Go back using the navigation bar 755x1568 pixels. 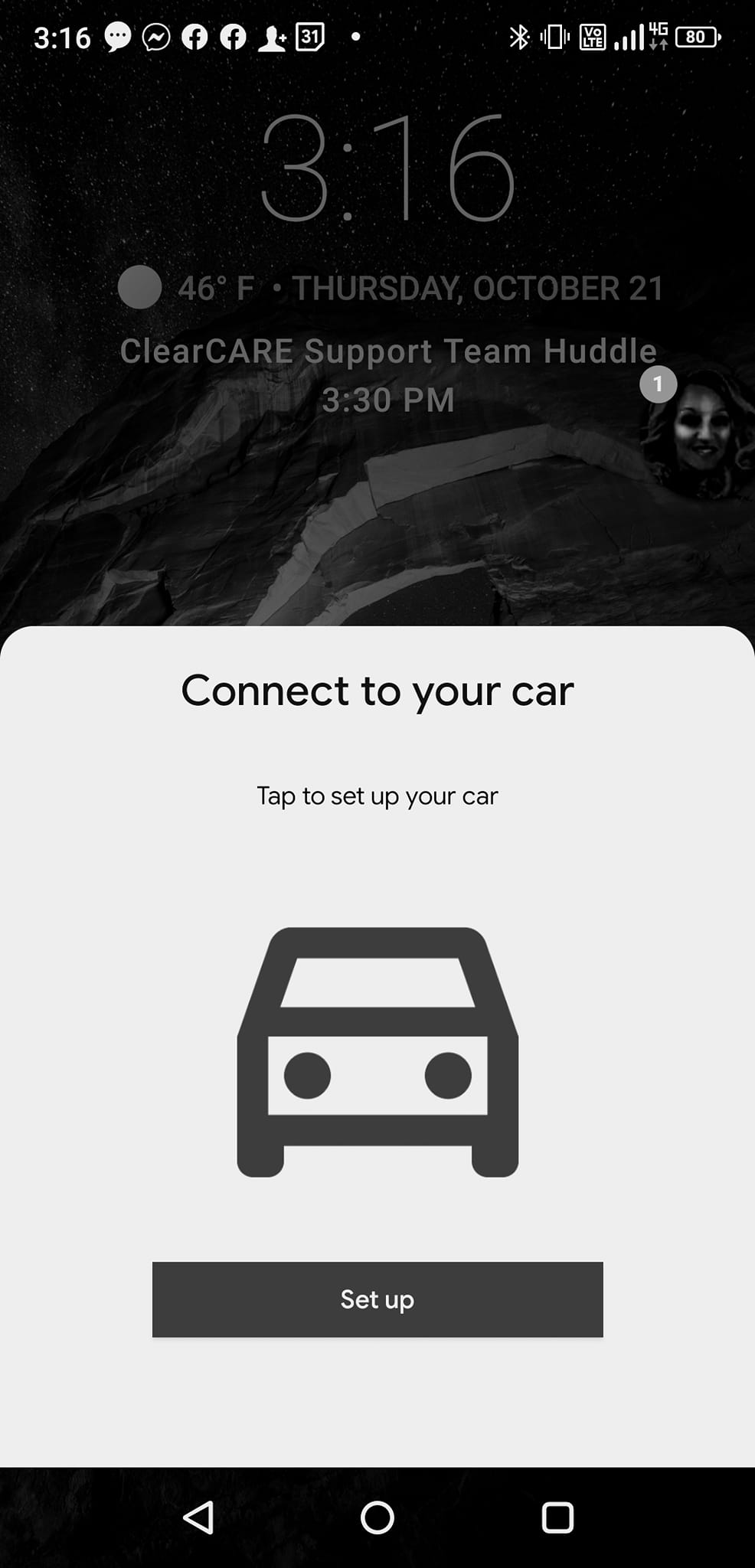click(x=199, y=1517)
